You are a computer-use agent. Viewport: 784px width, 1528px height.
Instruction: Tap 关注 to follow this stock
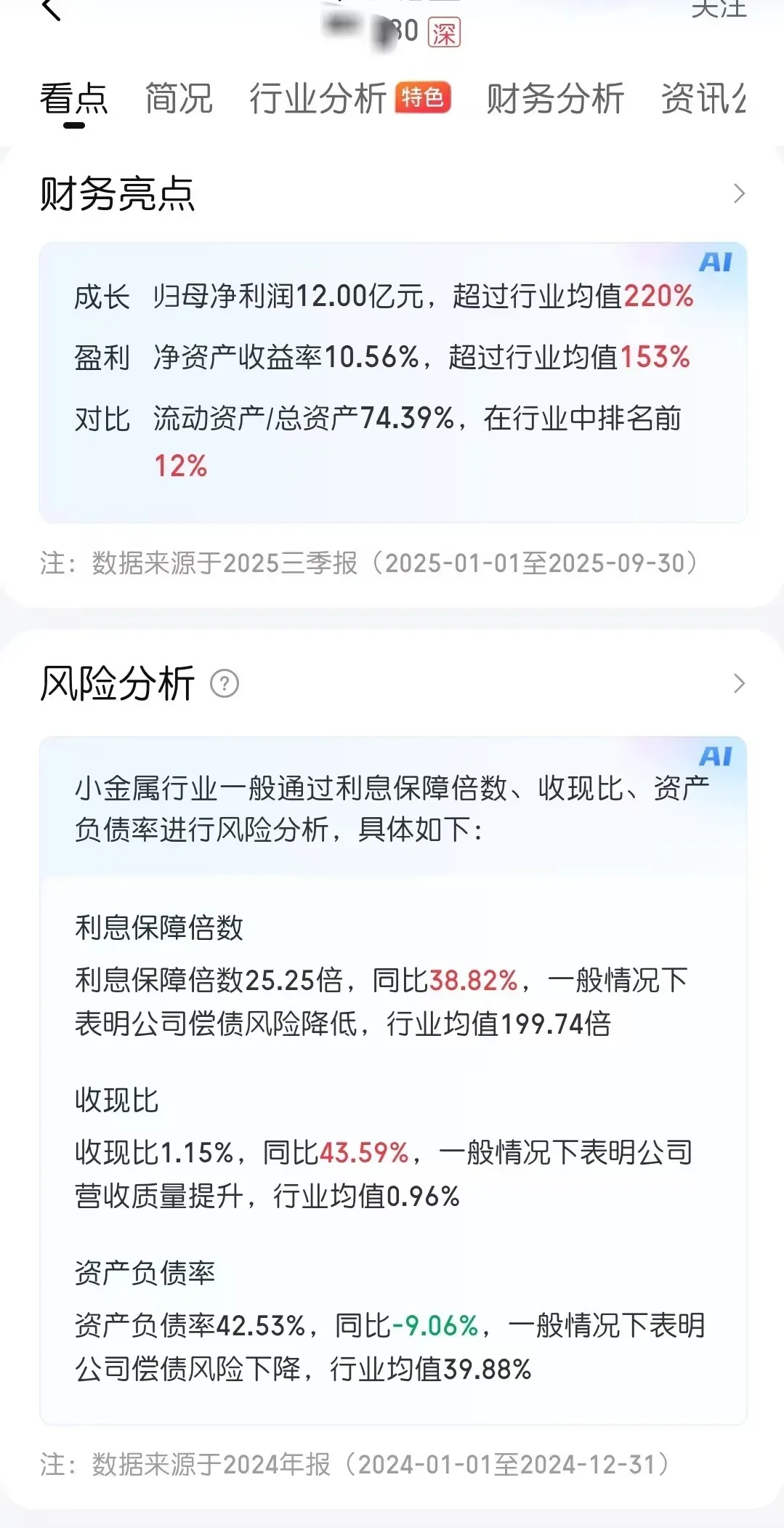(x=718, y=9)
